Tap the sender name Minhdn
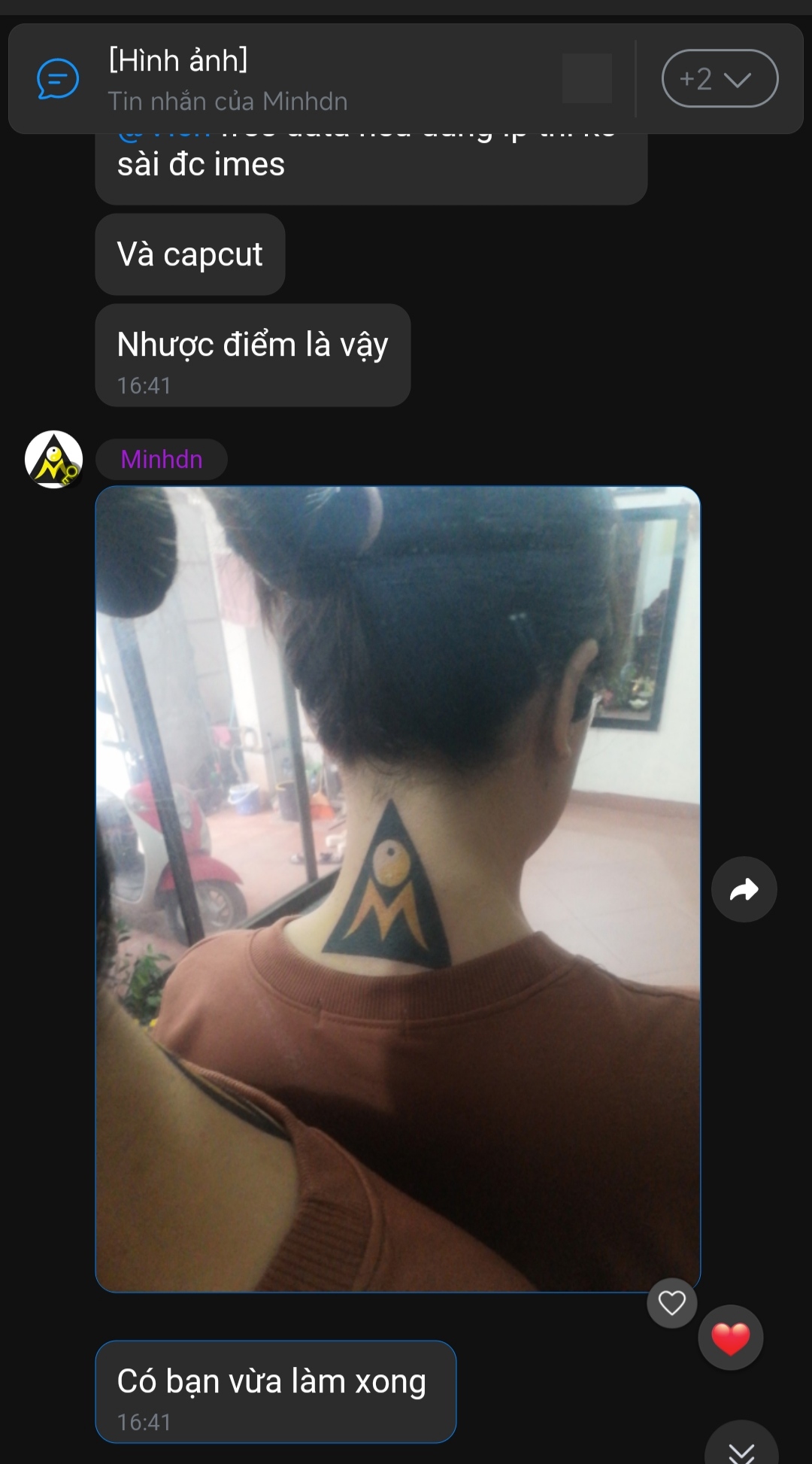Screen dimensions: 812x1464 (x=162, y=459)
